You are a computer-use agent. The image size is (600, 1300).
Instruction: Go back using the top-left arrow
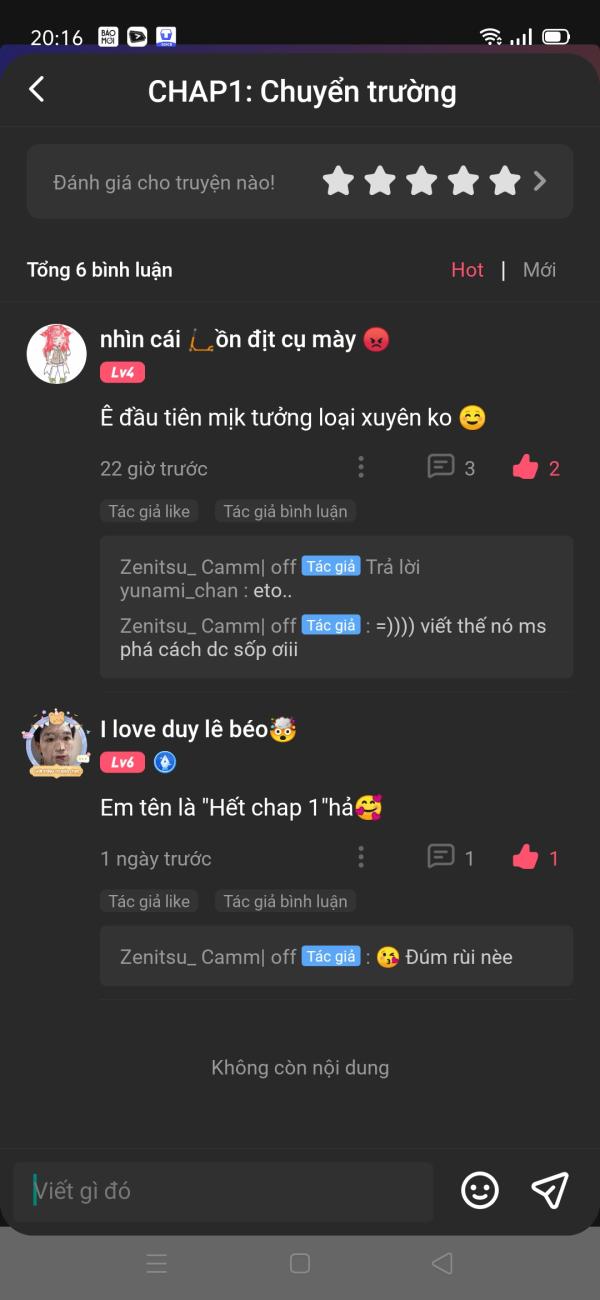point(37,90)
